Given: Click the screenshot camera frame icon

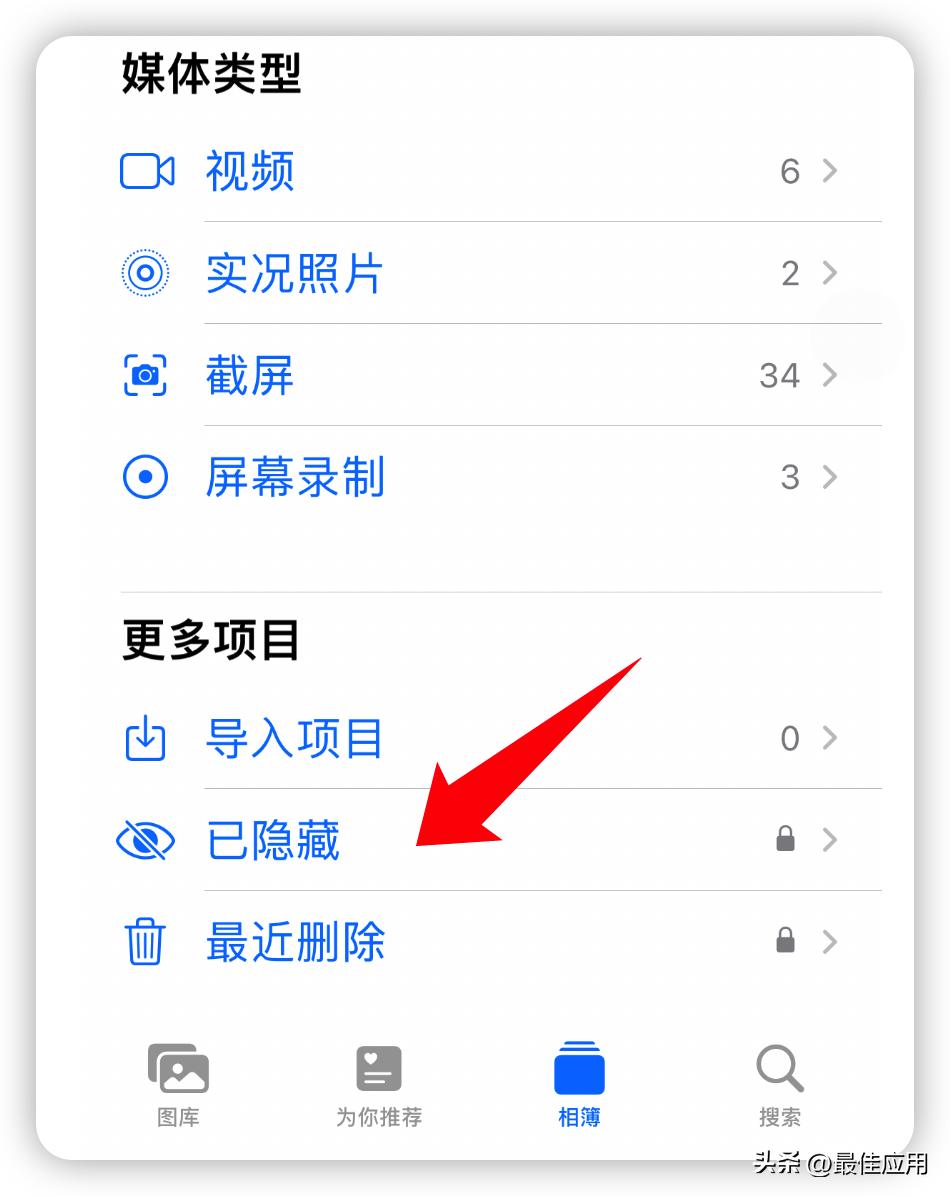Looking at the screenshot, I should pyautogui.click(x=145, y=375).
